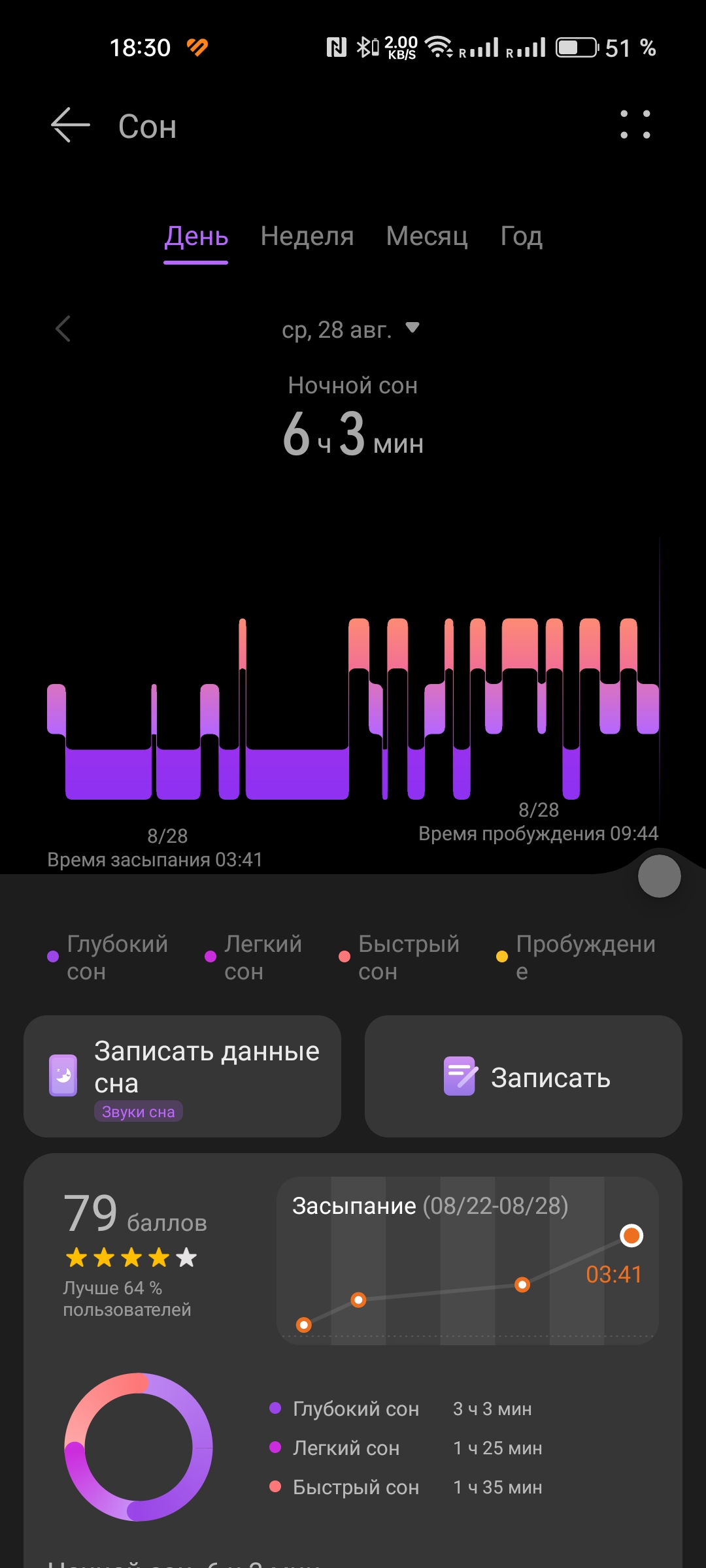Switch to the Месяц tab

click(x=427, y=237)
